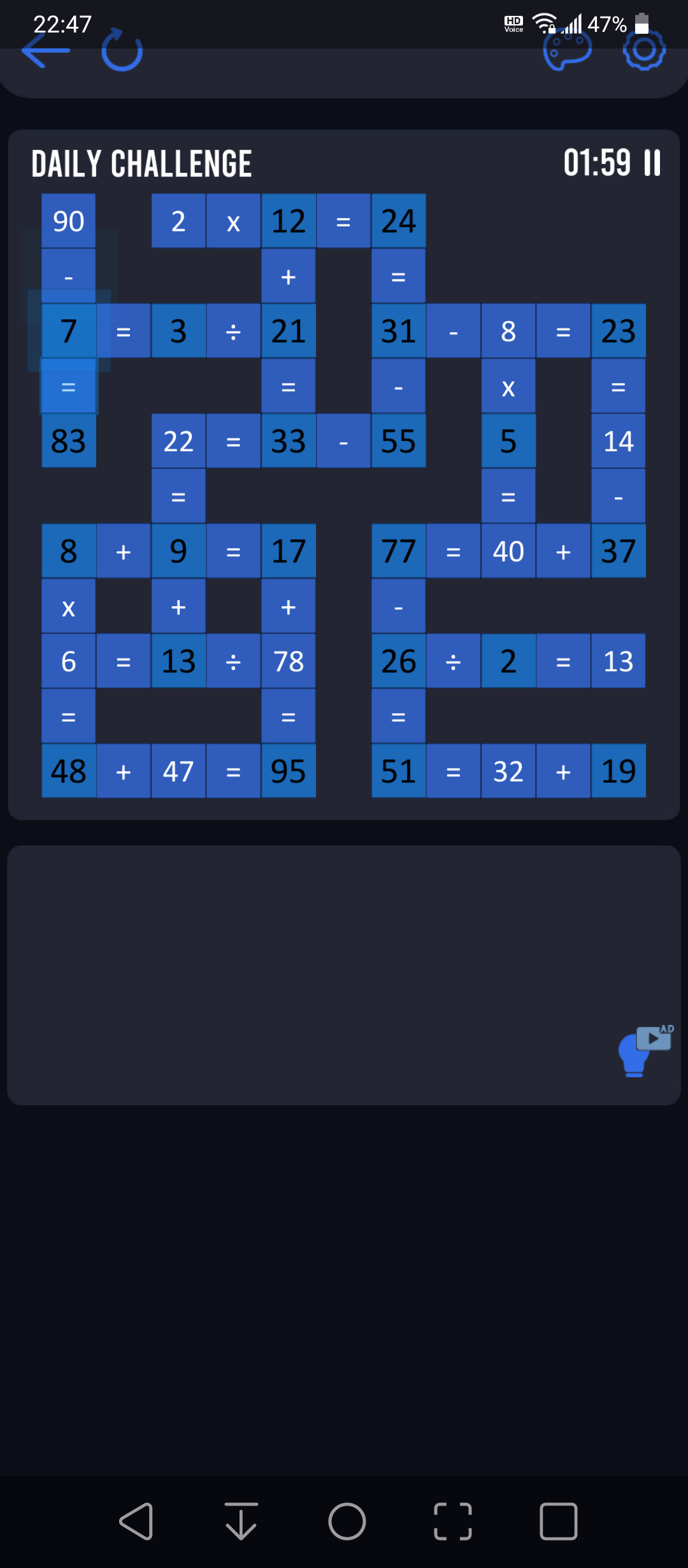Restart the puzzle with the reset icon

122,50
